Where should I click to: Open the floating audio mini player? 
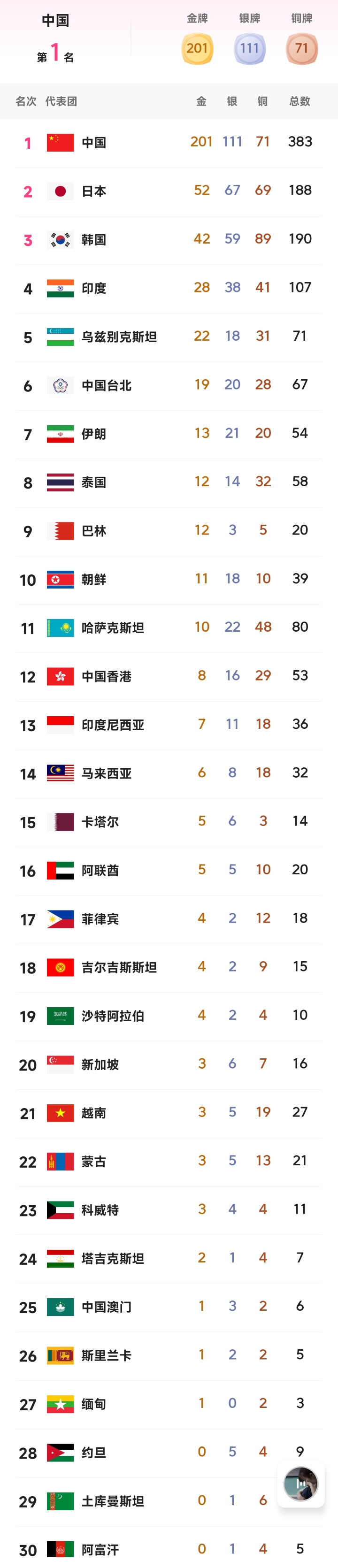(301, 1484)
